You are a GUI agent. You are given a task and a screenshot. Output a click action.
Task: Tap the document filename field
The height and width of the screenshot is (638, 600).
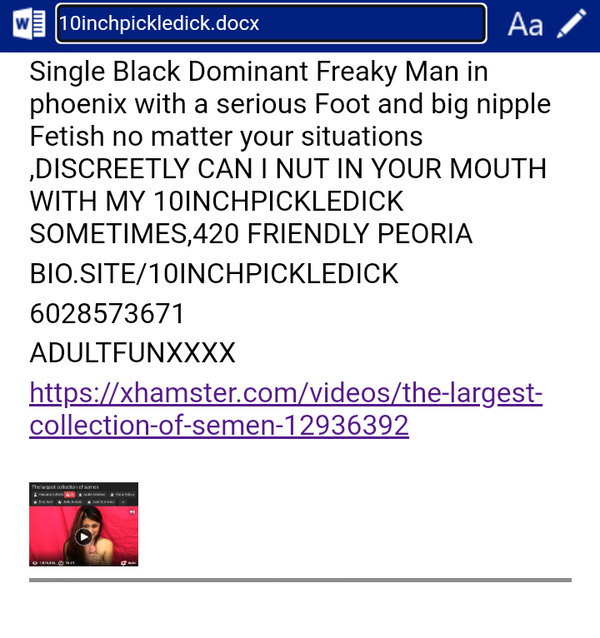tap(270, 24)
